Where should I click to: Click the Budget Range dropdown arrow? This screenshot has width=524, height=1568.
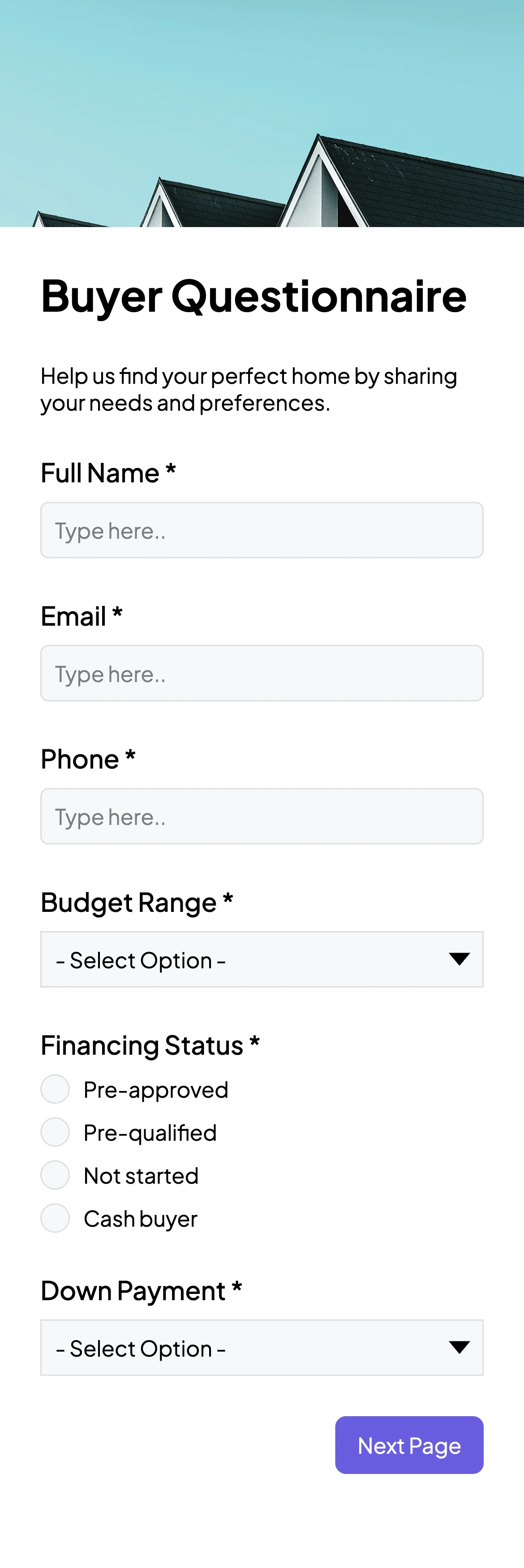tap(461, 960)
